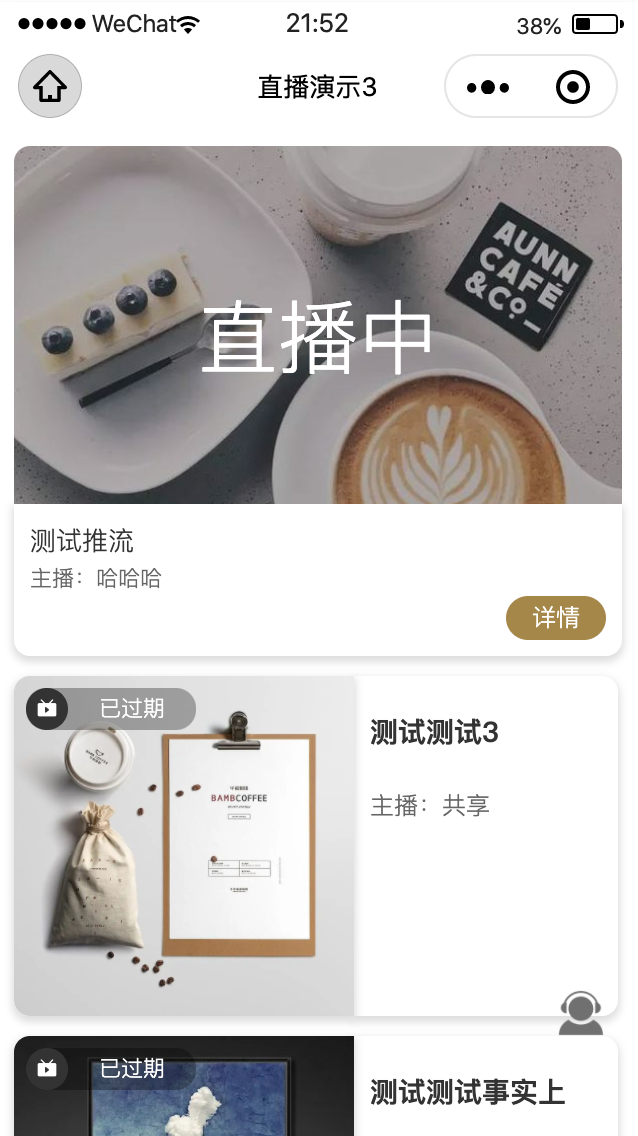Open the three-dot more menu

pyautogui.click(x=488, y=88)
